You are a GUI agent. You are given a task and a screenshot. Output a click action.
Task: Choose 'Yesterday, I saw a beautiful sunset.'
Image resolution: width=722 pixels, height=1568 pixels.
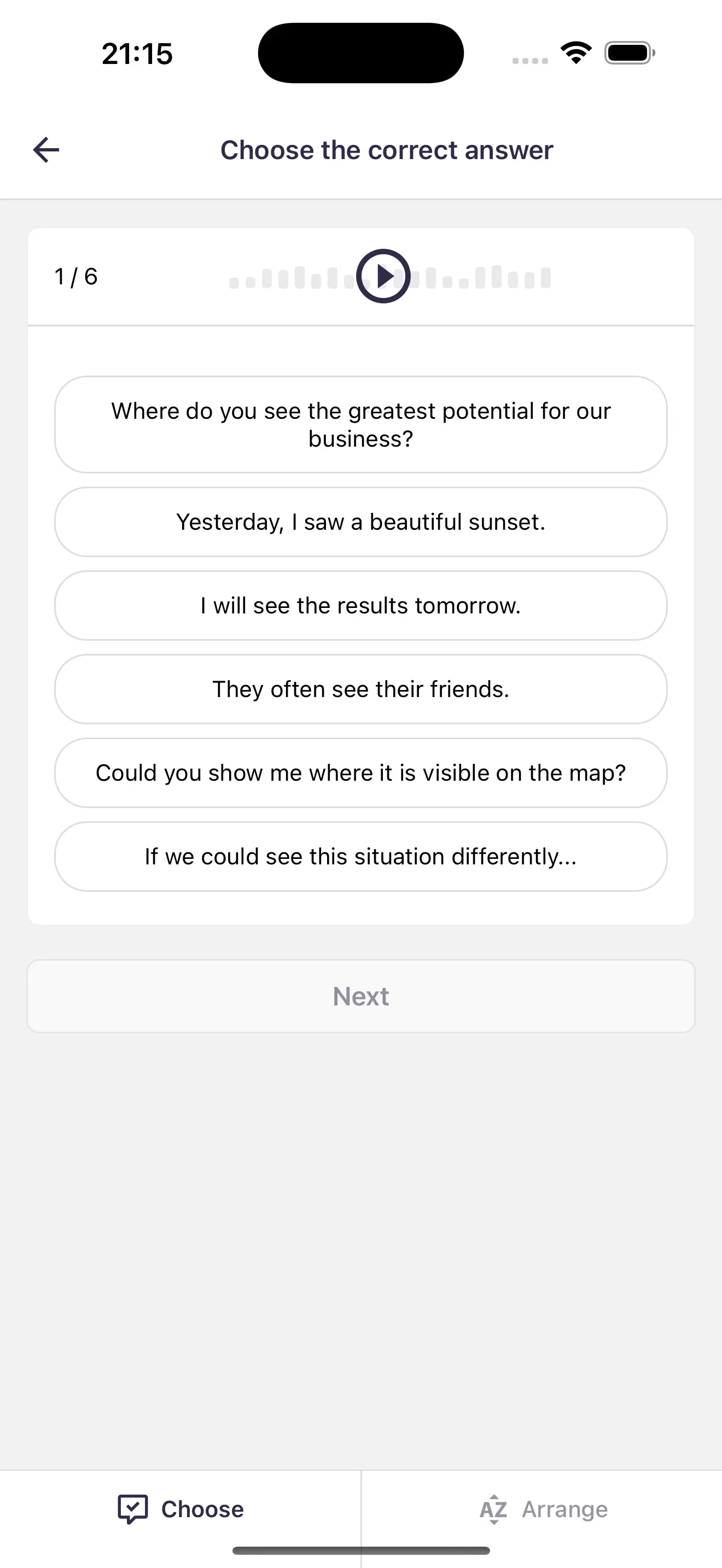click(x=360, y=522)
